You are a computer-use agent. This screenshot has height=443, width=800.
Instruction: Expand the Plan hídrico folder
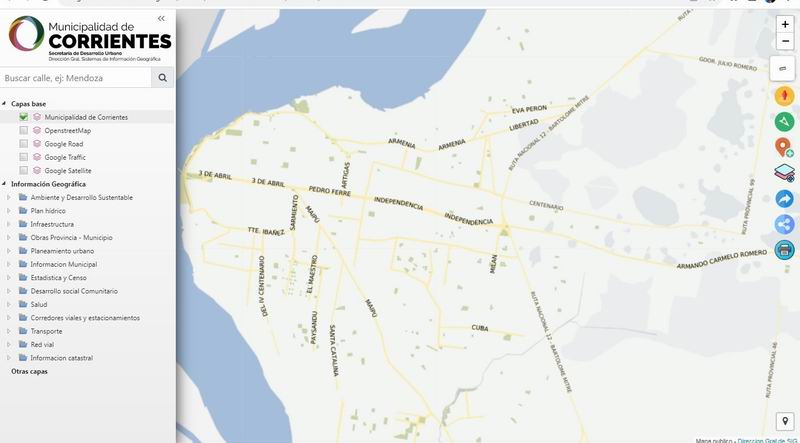coord(9,211)
